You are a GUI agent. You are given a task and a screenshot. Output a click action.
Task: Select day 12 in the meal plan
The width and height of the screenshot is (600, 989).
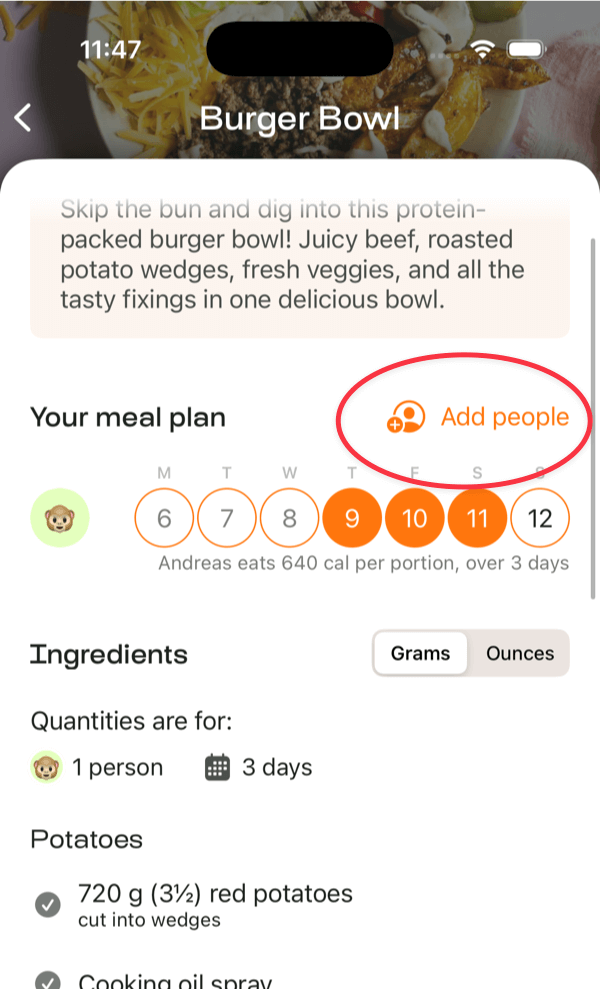(x=539, y=519)
